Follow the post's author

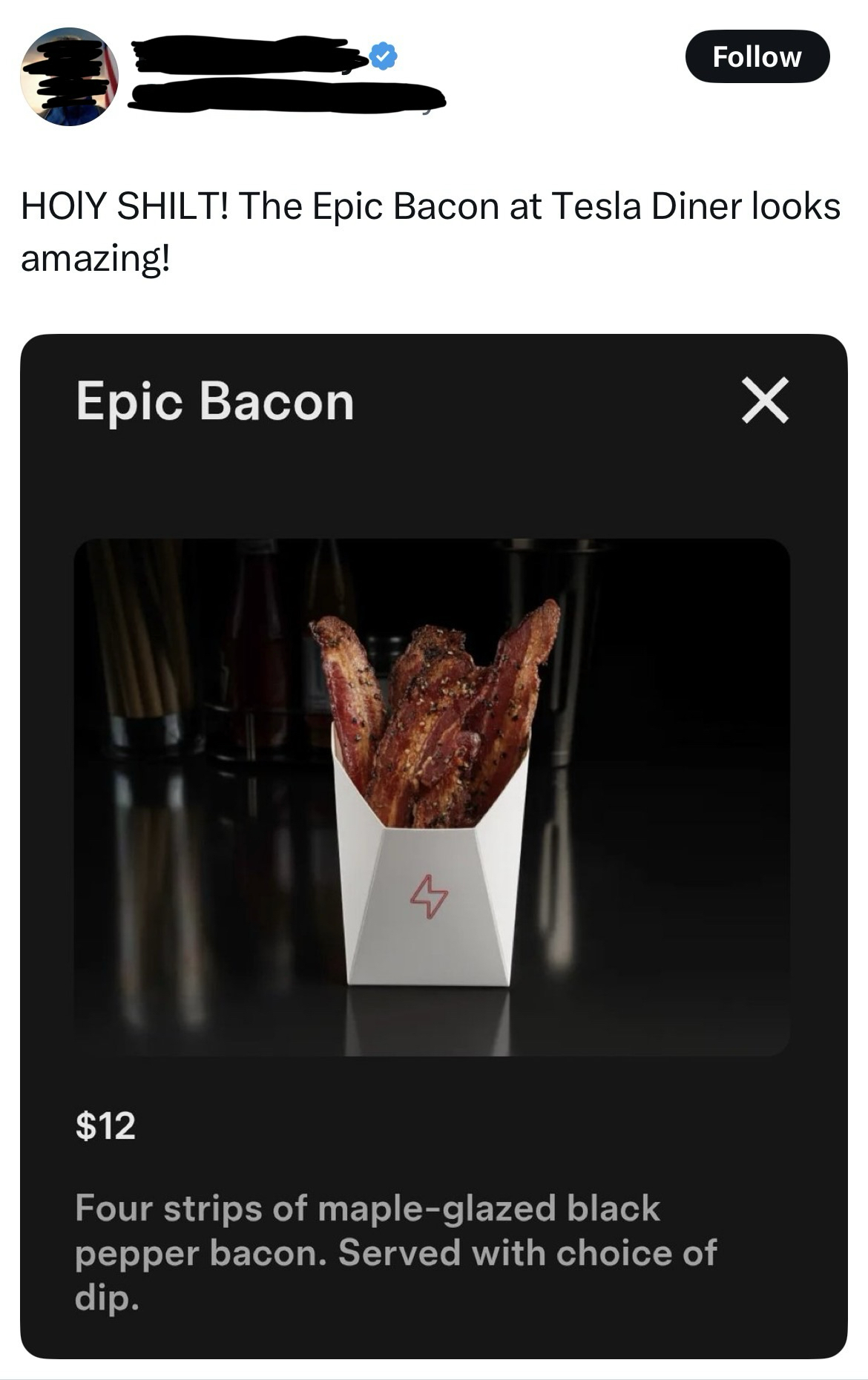(x=756, y=56)
